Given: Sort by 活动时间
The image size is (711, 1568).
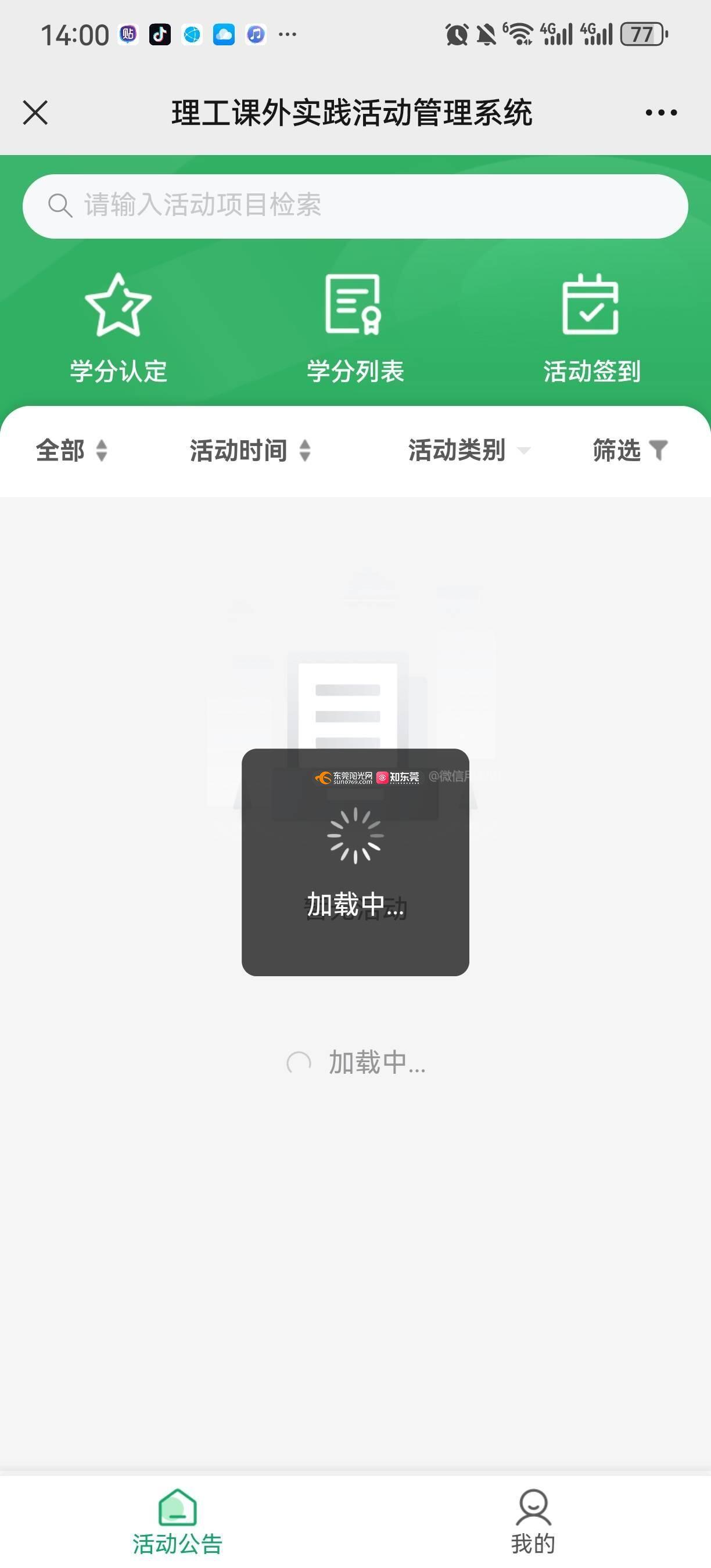Looking at the screenshot, I should [x=250, y=451].
